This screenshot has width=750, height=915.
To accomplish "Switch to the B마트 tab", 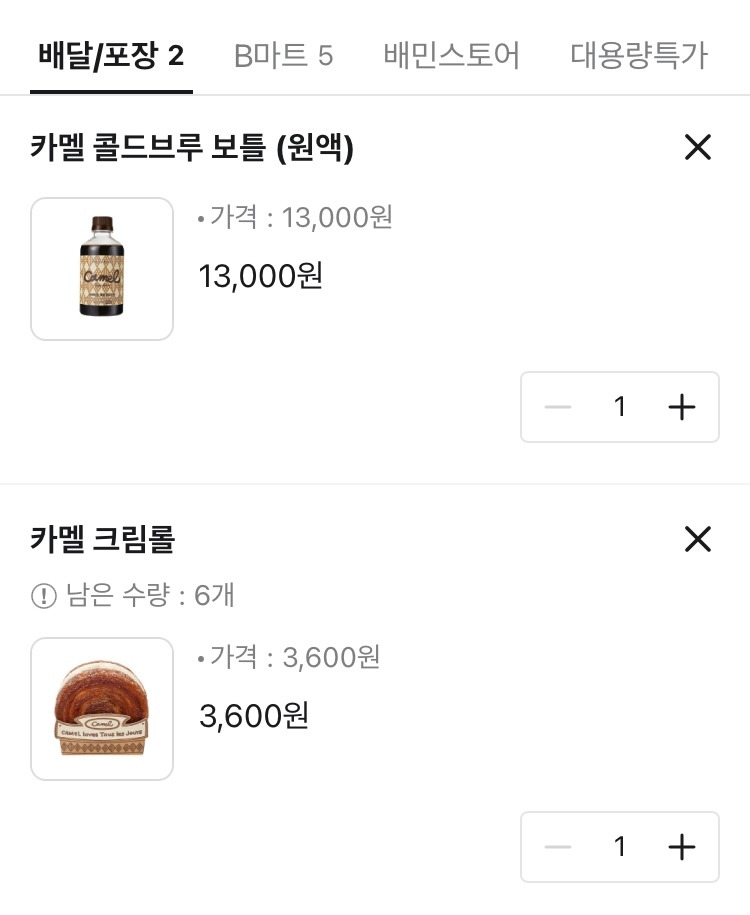I will (x=283, y=56).
